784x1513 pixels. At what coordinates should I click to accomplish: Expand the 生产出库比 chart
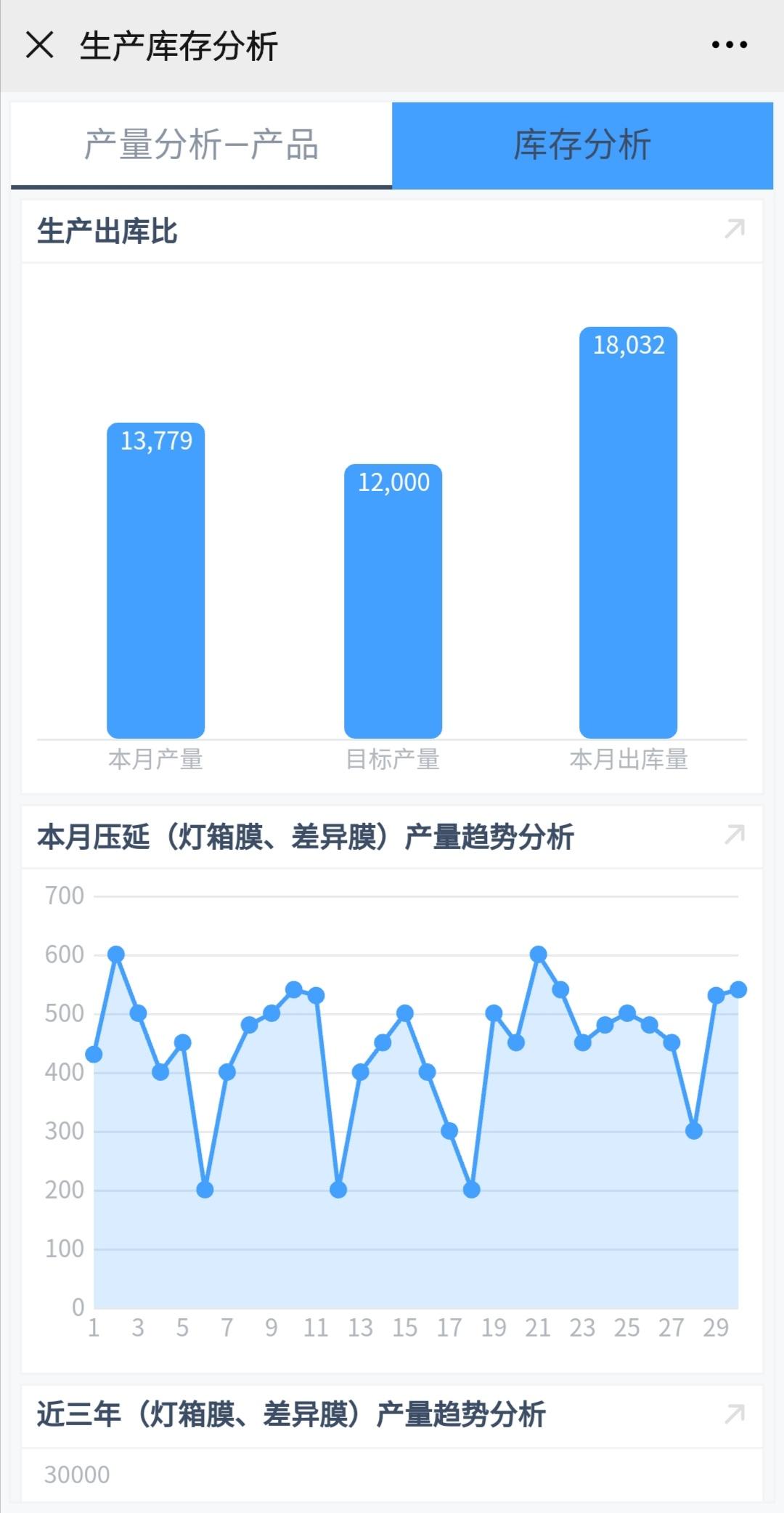click(x=735, y=229)
